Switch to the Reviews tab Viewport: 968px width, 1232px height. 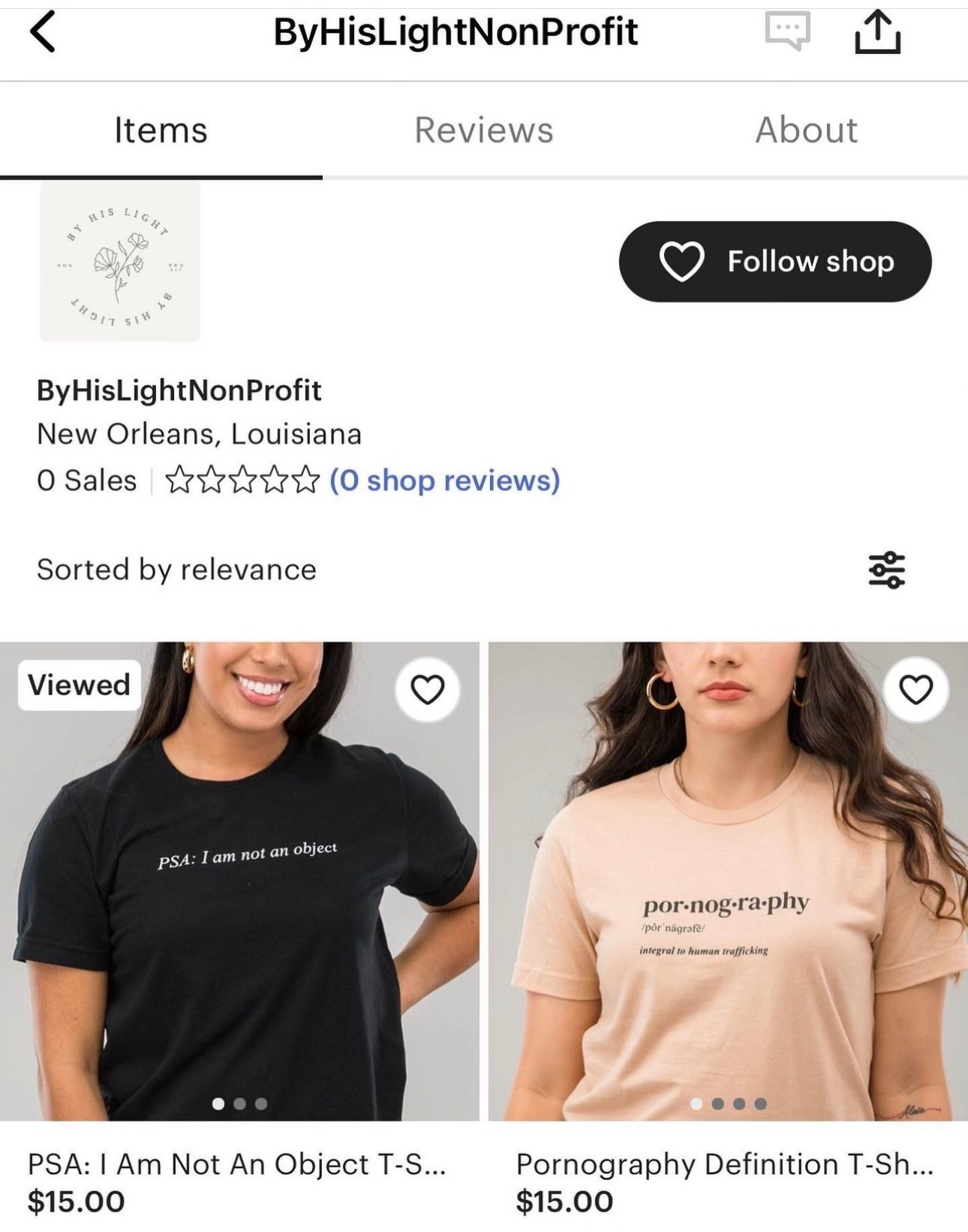coord(484,130)
